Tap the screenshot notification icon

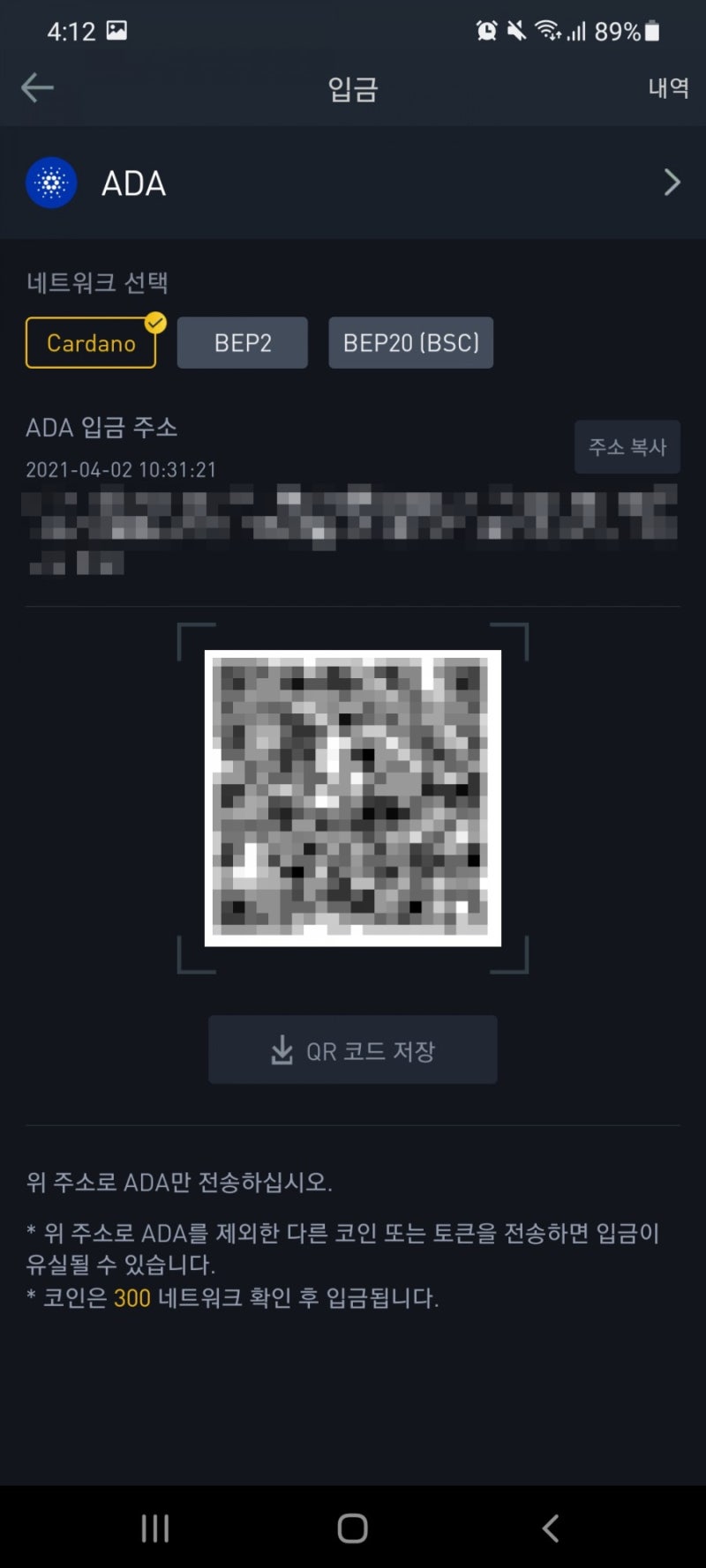[x=115, y=29]
